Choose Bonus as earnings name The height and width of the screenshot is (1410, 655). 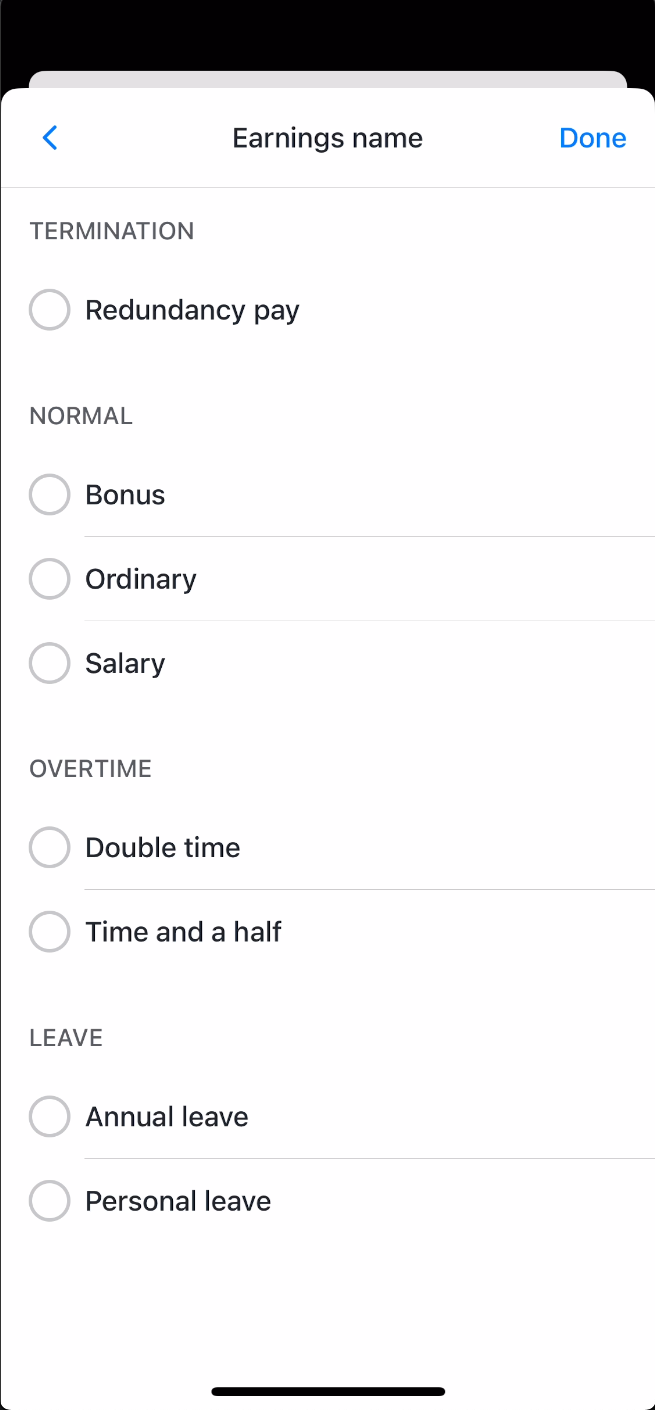50,495
